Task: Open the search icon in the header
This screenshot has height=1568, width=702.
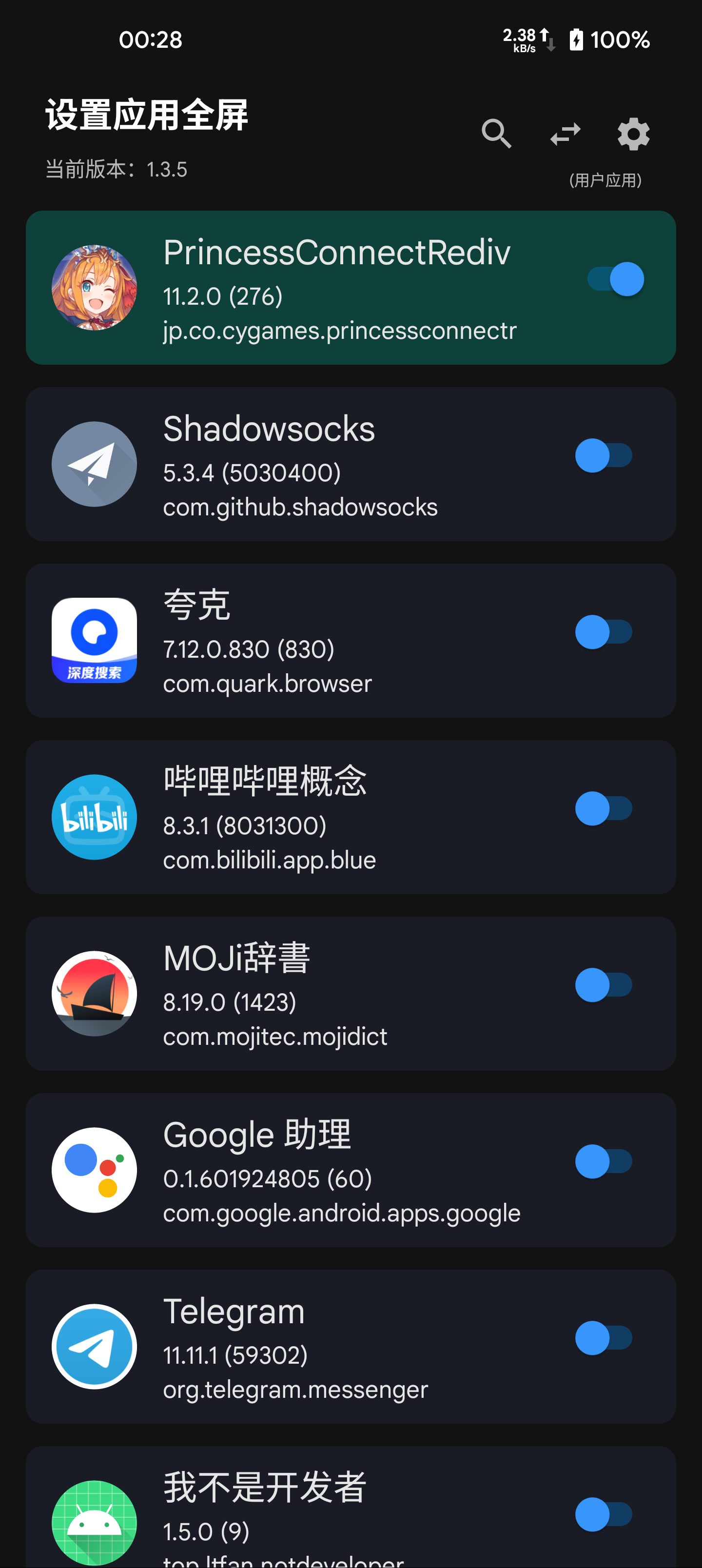Action: pyautogui.click(x=496, y=133)
